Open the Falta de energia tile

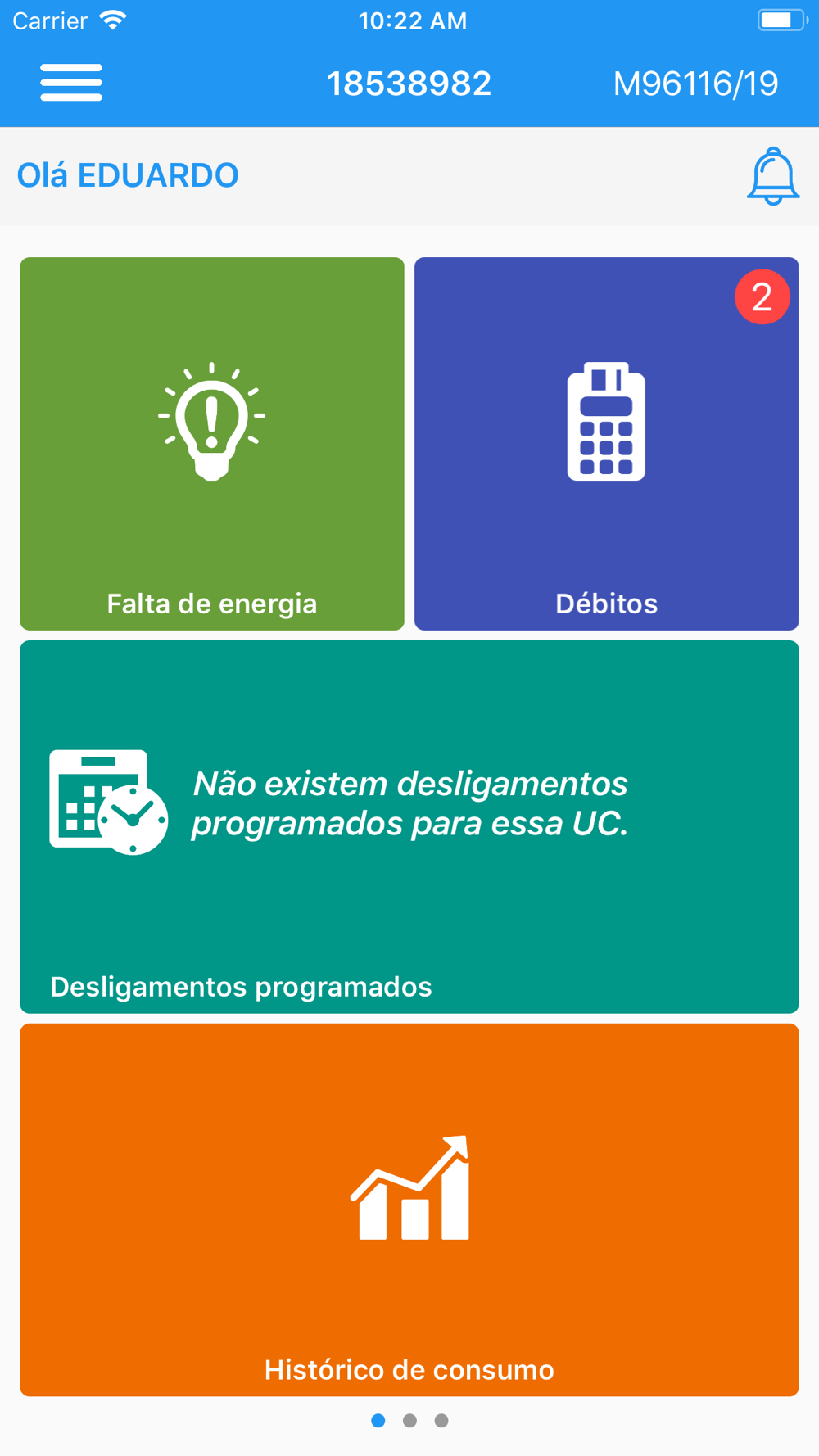coord(212,444)
